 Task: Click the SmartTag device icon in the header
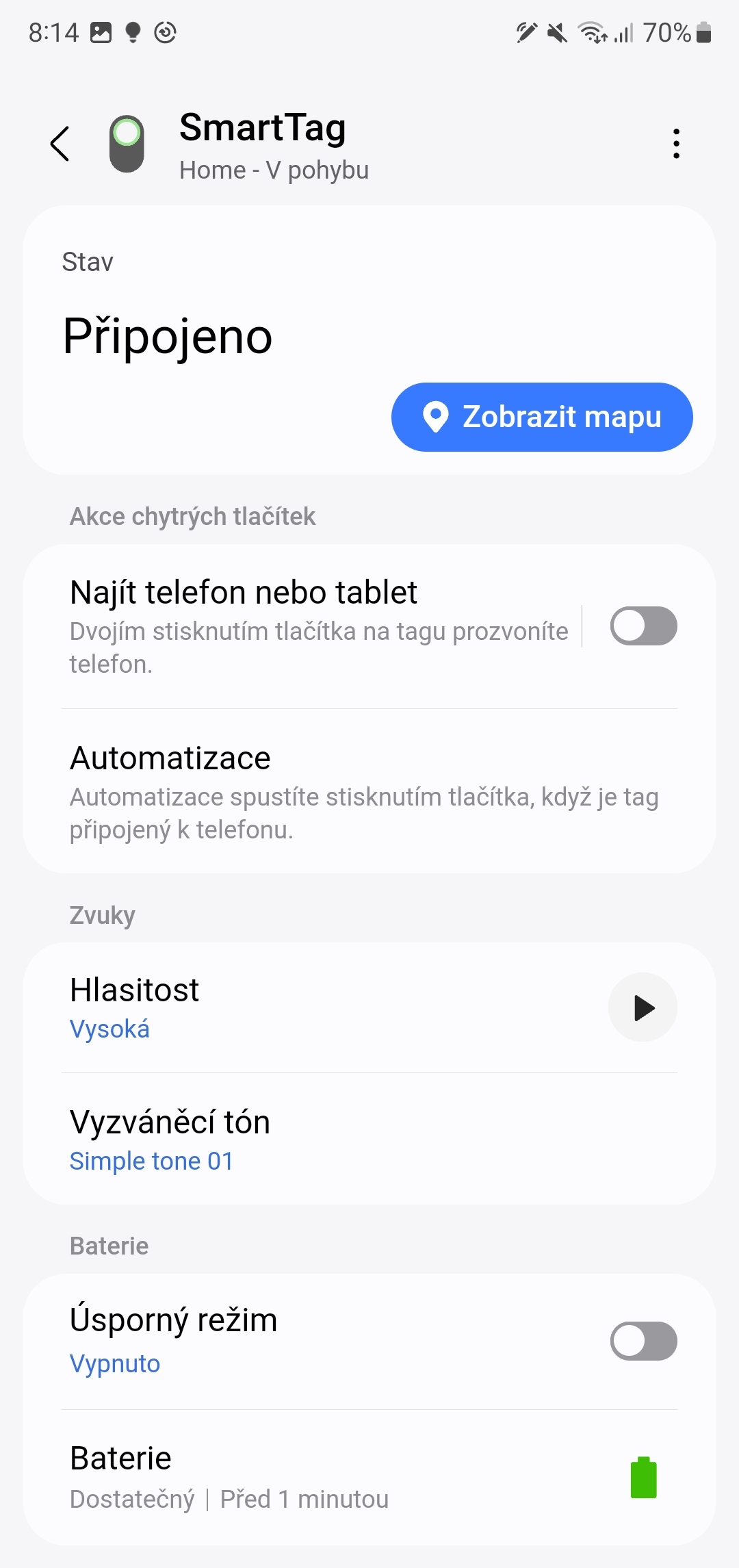point(127,144)
